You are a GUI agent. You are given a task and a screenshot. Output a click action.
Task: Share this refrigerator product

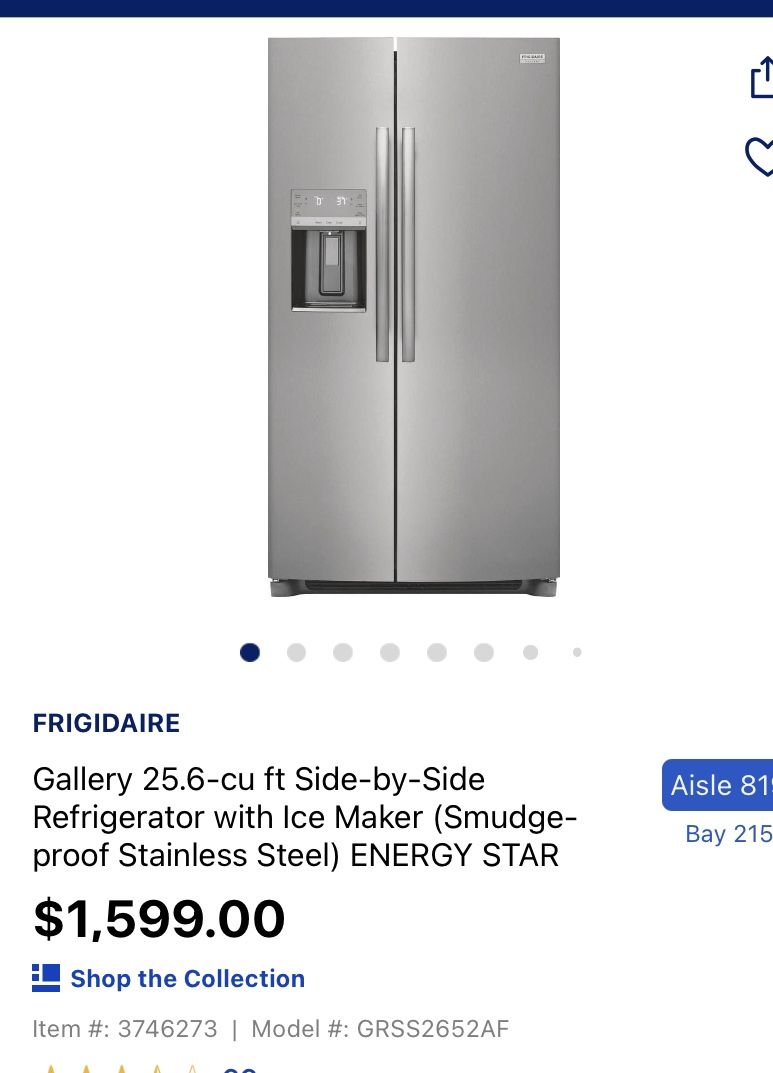(x=761, y=79)
